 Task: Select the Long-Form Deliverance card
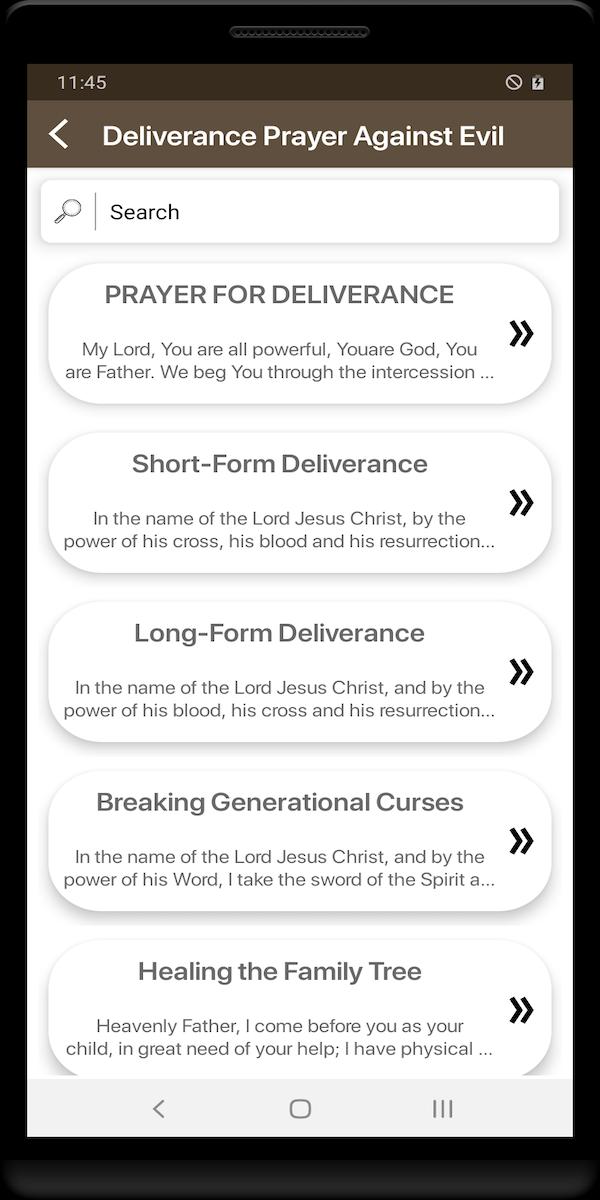[x=299, y=672]
